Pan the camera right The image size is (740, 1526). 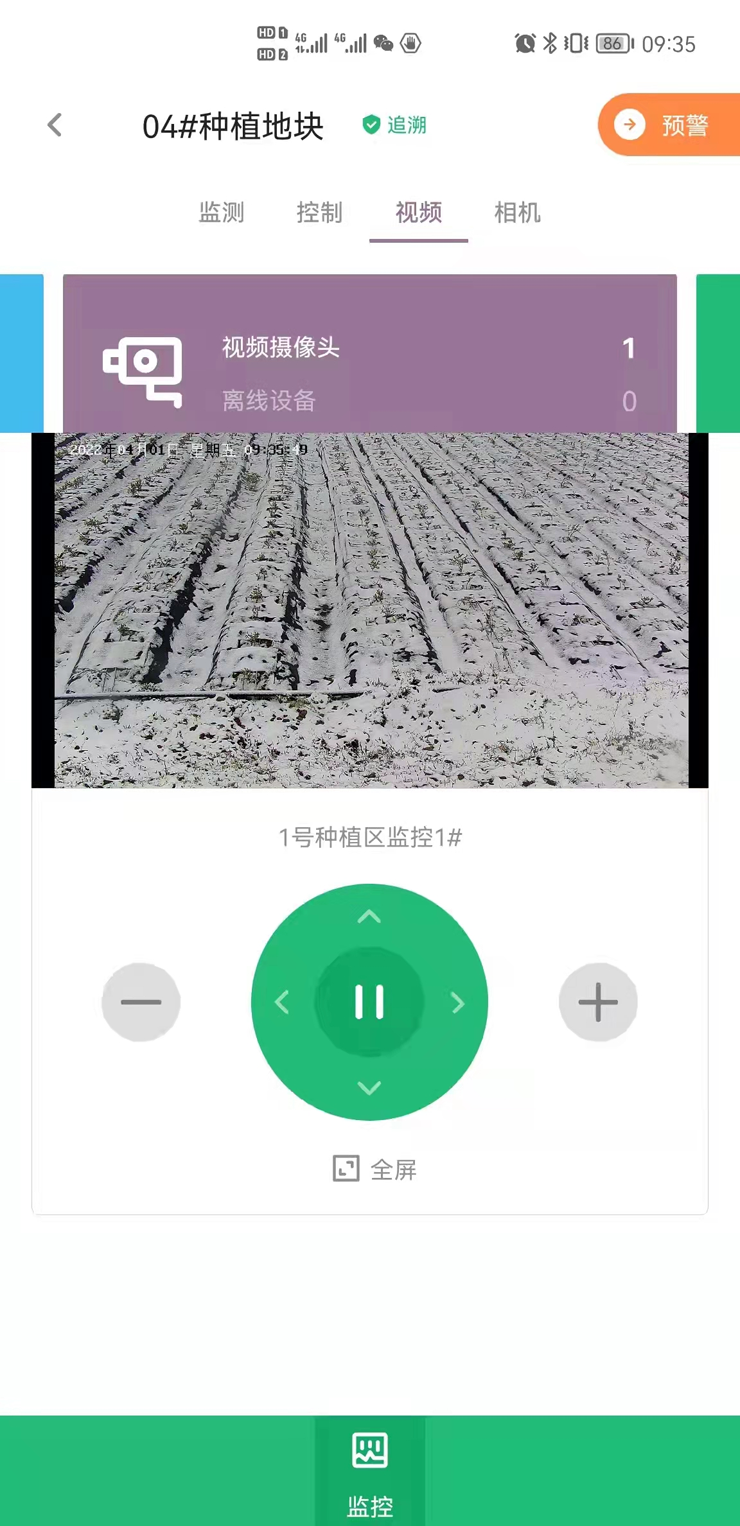[457, 1002]
